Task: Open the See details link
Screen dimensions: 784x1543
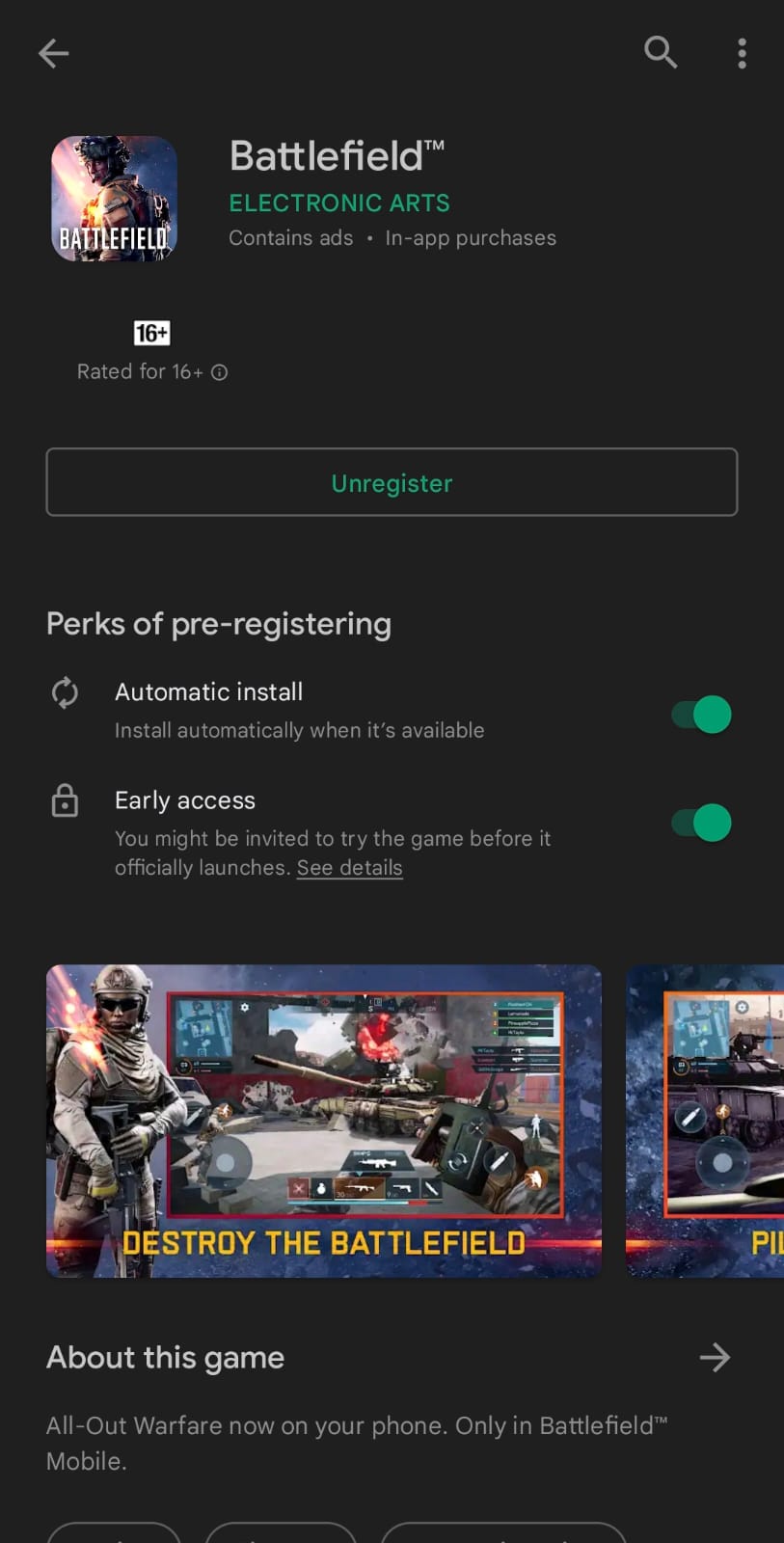Action: [x=349, y=868]
